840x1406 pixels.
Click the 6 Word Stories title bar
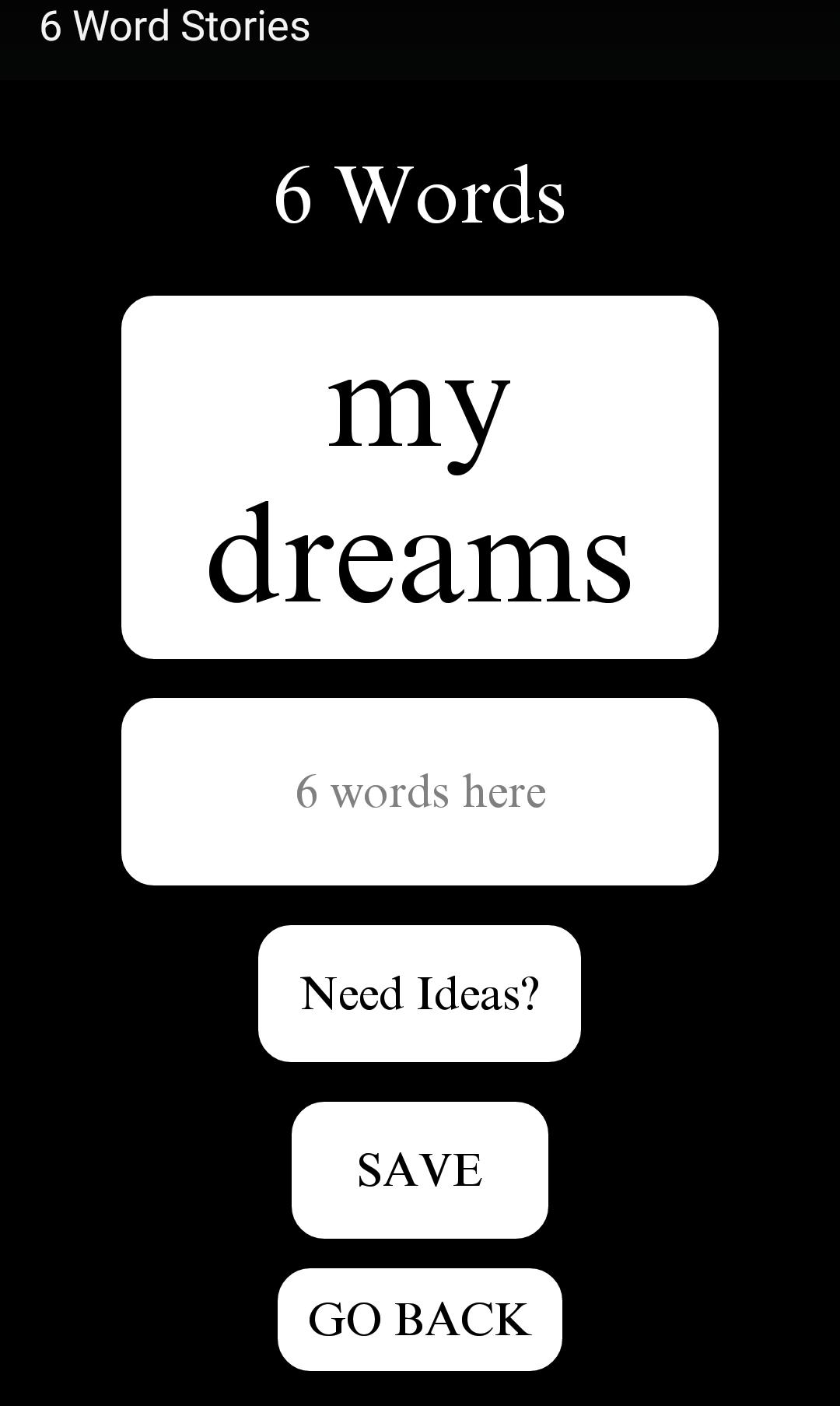pos(175,27)
